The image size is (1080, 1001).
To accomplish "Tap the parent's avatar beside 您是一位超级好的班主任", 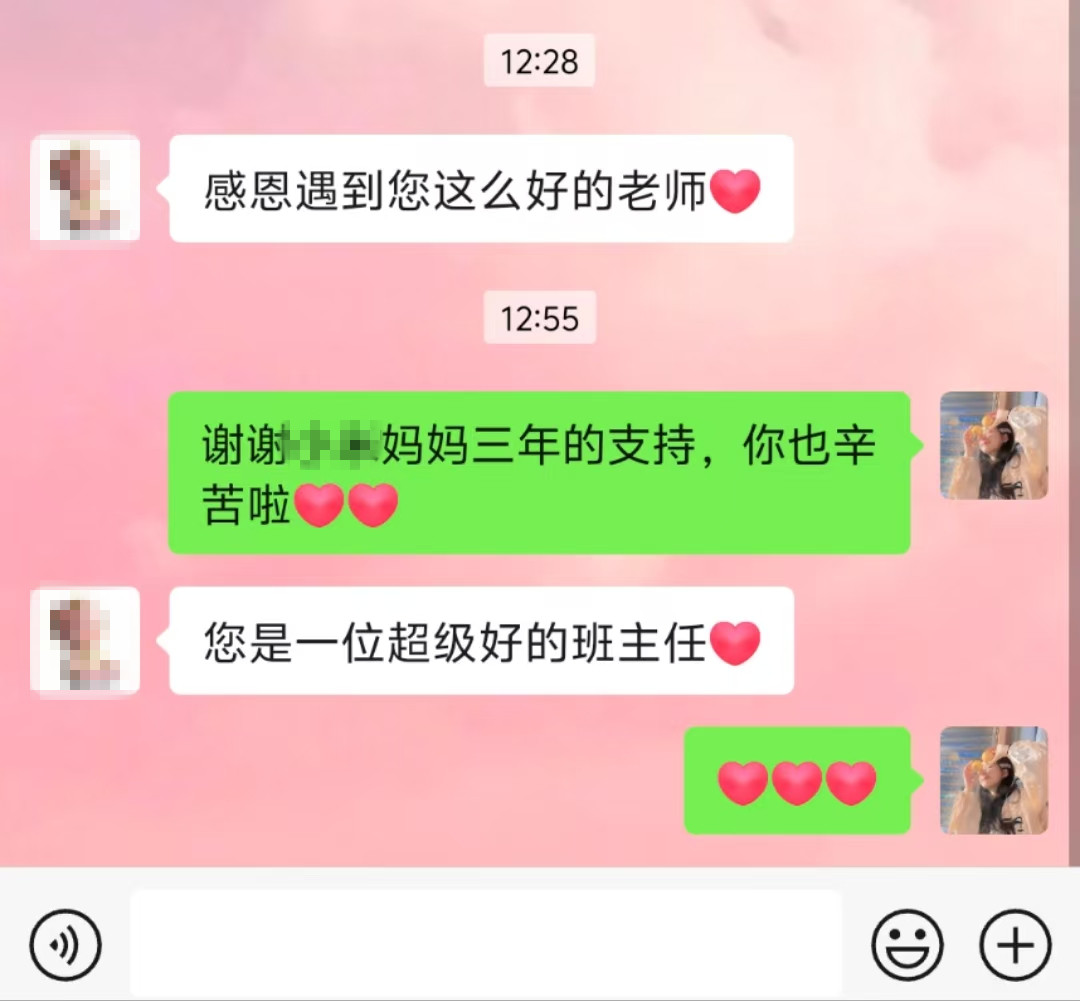I will coord(85,640).
